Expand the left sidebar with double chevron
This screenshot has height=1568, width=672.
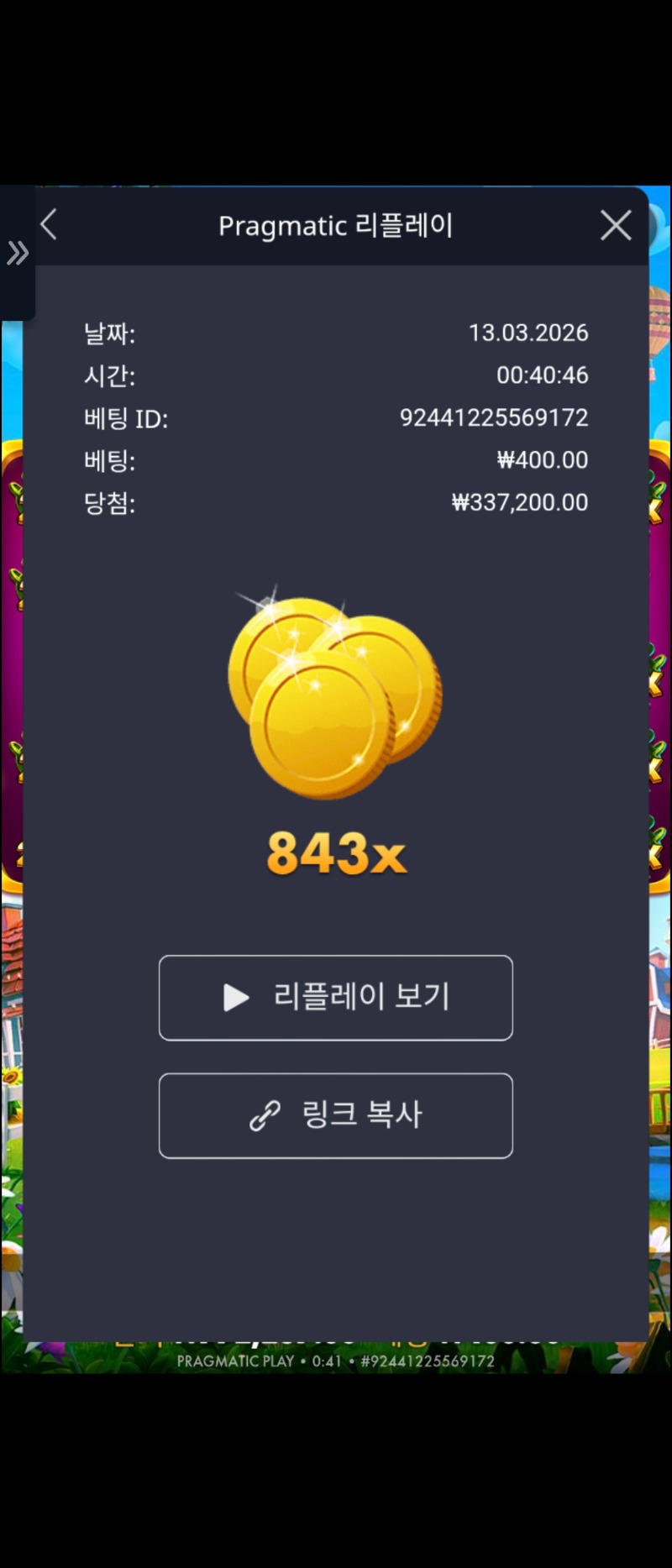[x=17, y=254]
